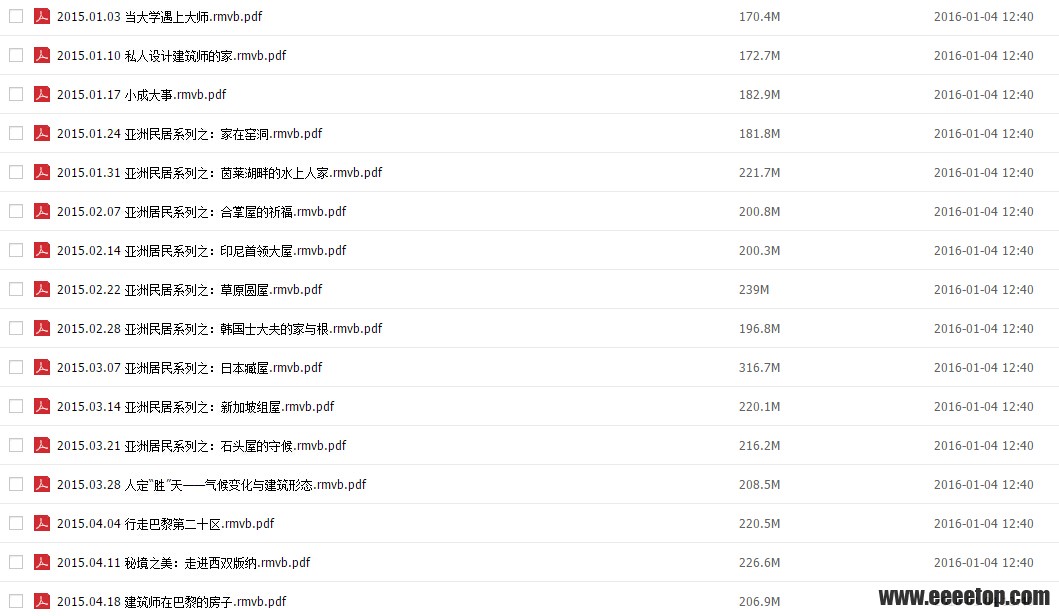The image size is (1059, 616).
Task: Tick the checkbox for 家在窑洞 file
Action: (x=16, y=134)
